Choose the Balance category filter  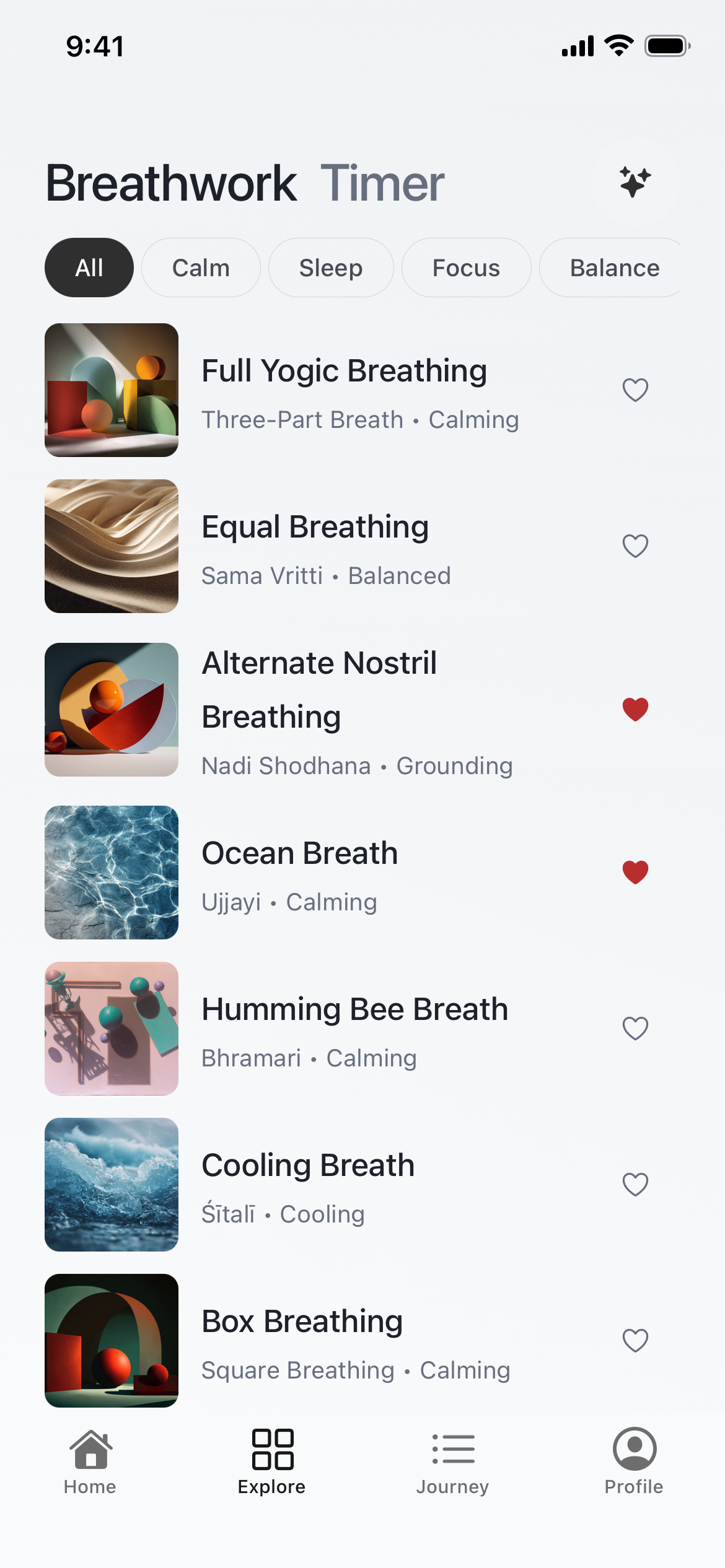click(615, 267)
